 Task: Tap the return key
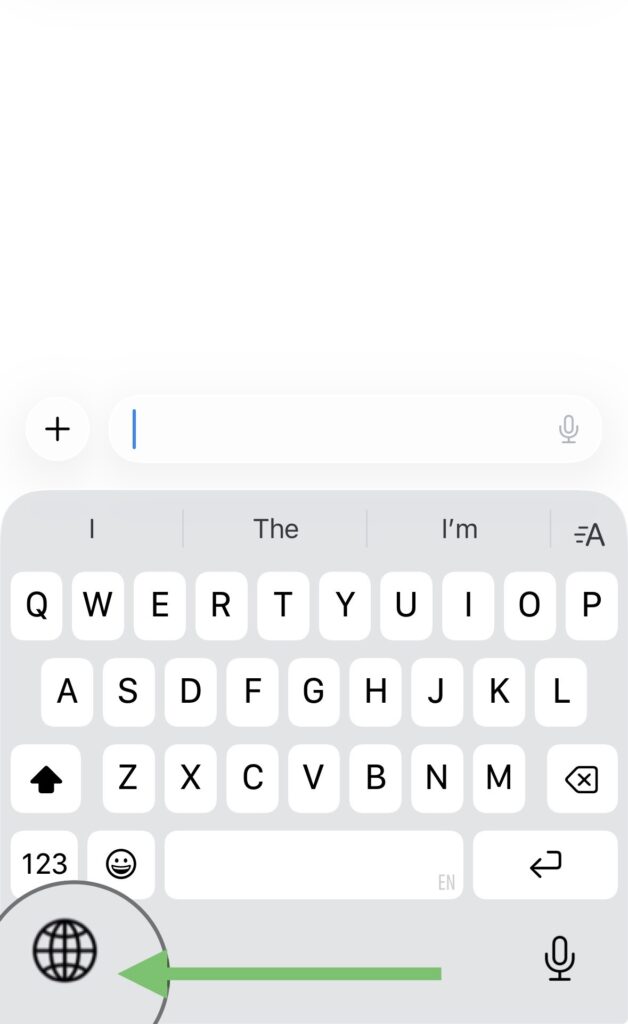pos(545,864)
